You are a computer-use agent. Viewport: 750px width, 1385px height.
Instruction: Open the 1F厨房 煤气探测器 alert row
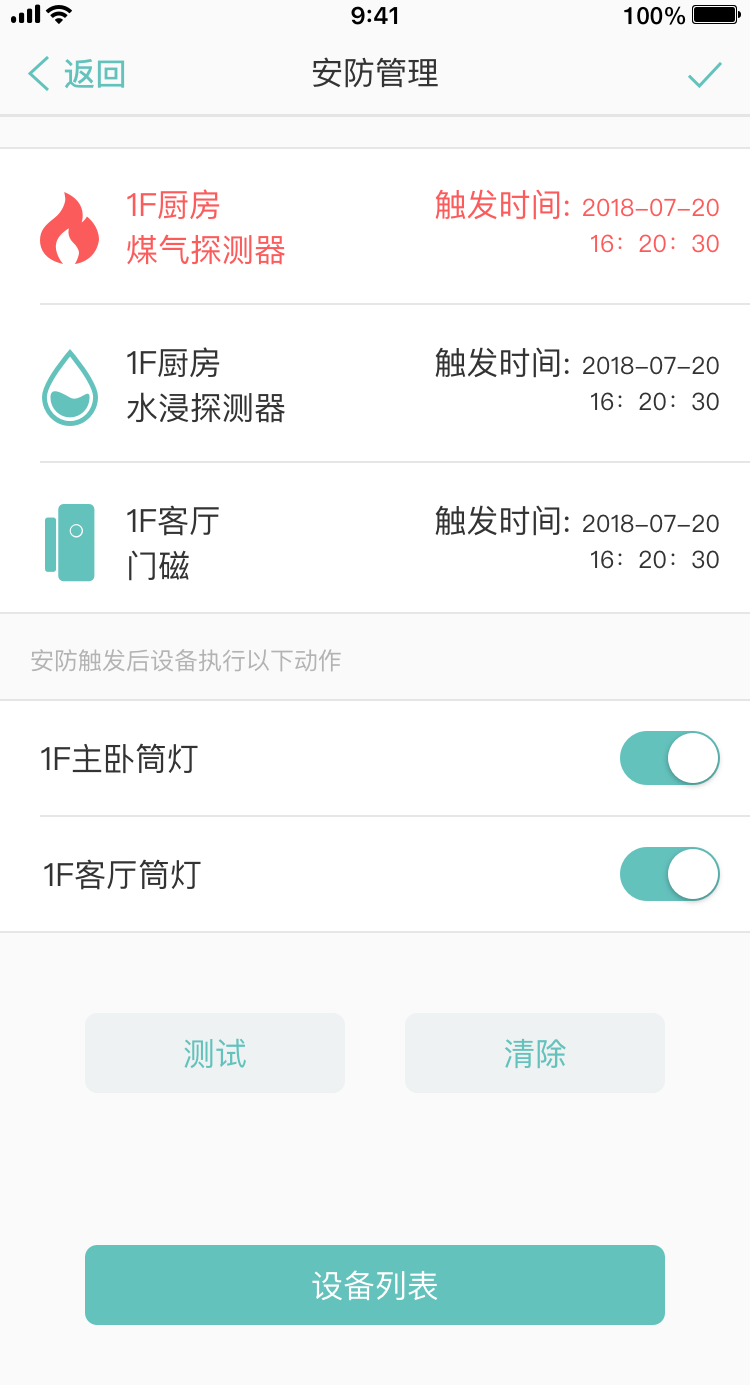pos(375,226)
